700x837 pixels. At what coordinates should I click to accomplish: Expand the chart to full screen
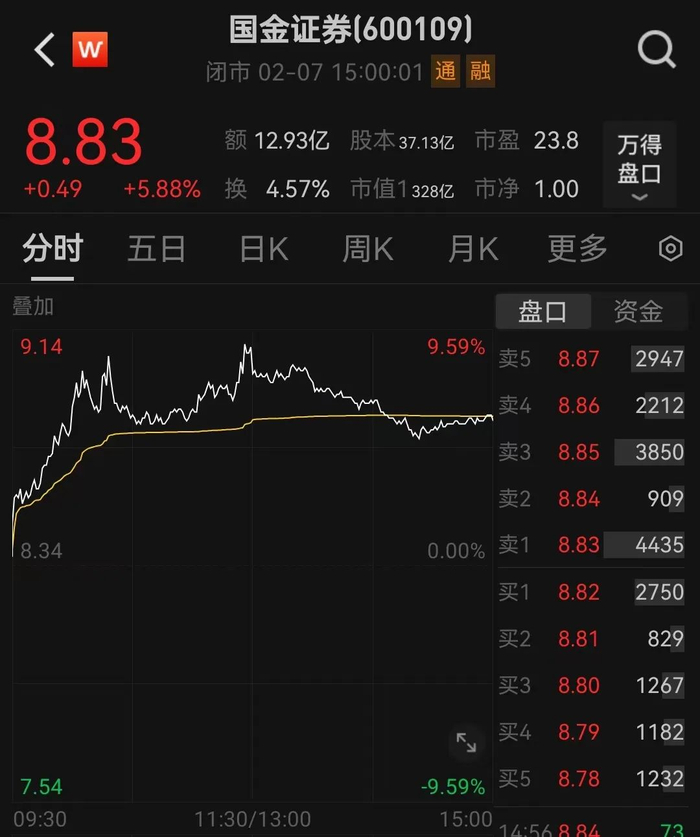466,742
